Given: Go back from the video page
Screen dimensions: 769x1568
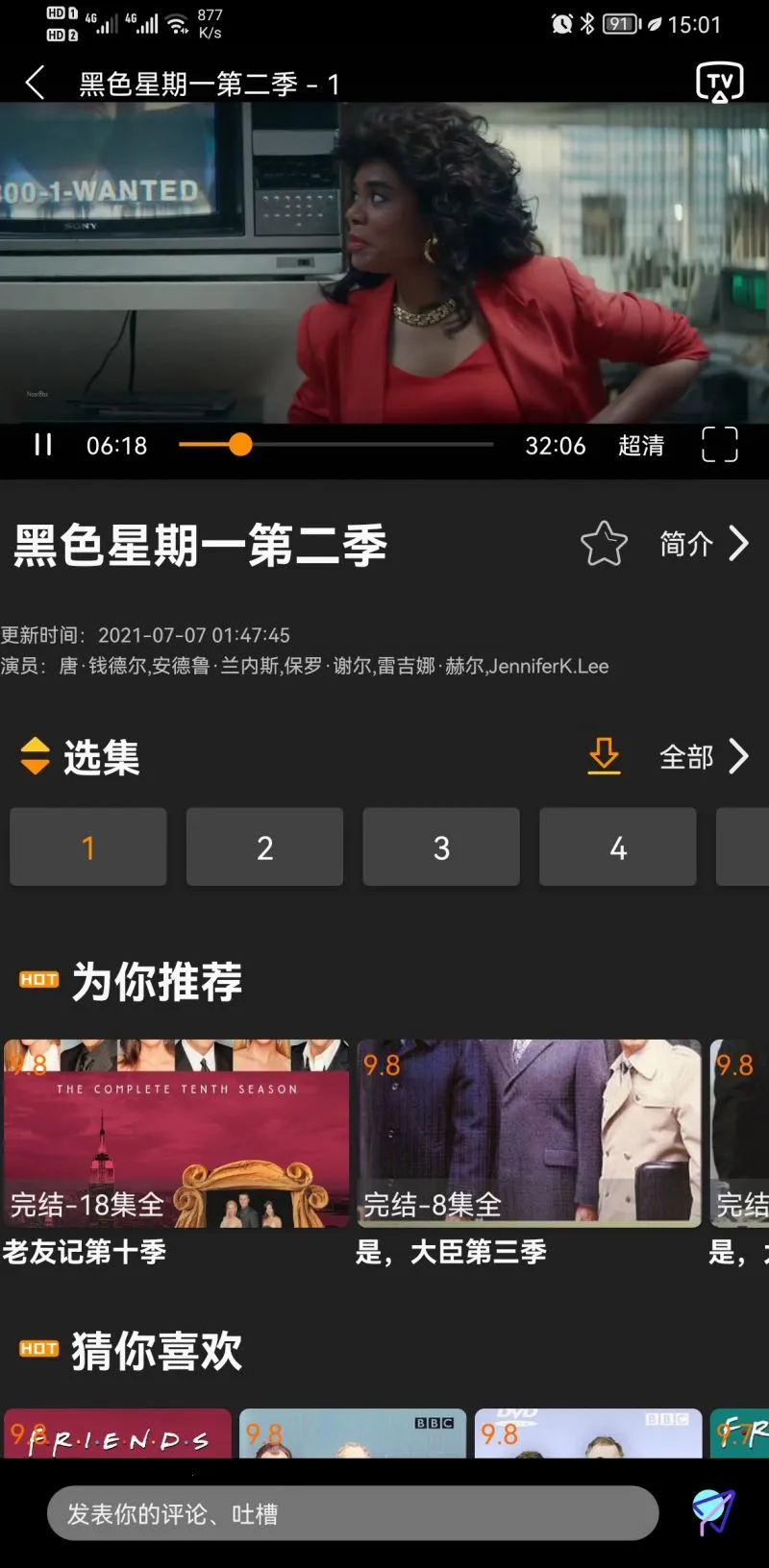Looking at the screenshot, I should pyautogui.click(x=36, y=84).
